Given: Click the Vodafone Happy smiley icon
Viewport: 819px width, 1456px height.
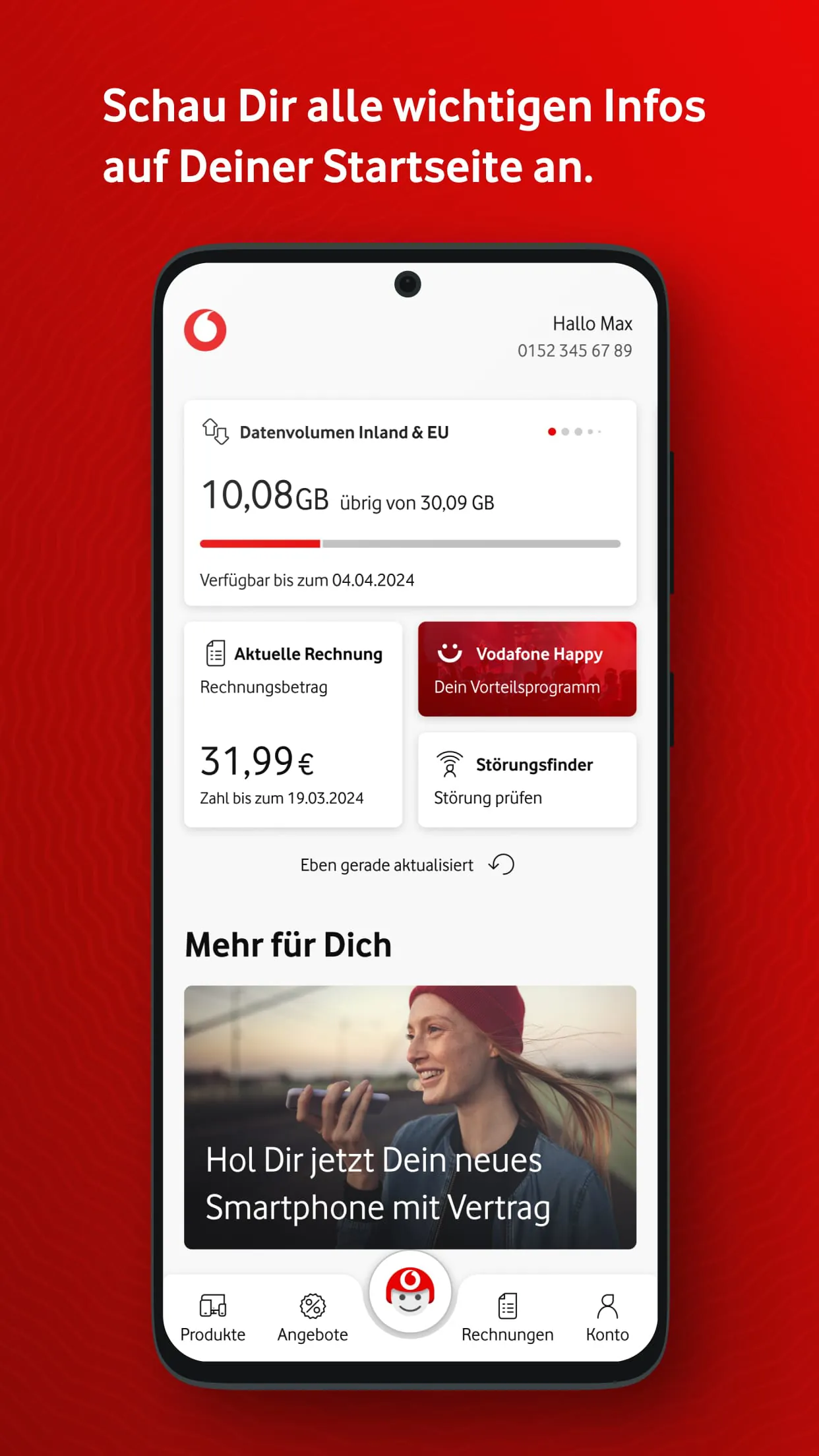Looking at the screenshot, I should [450, 653].
